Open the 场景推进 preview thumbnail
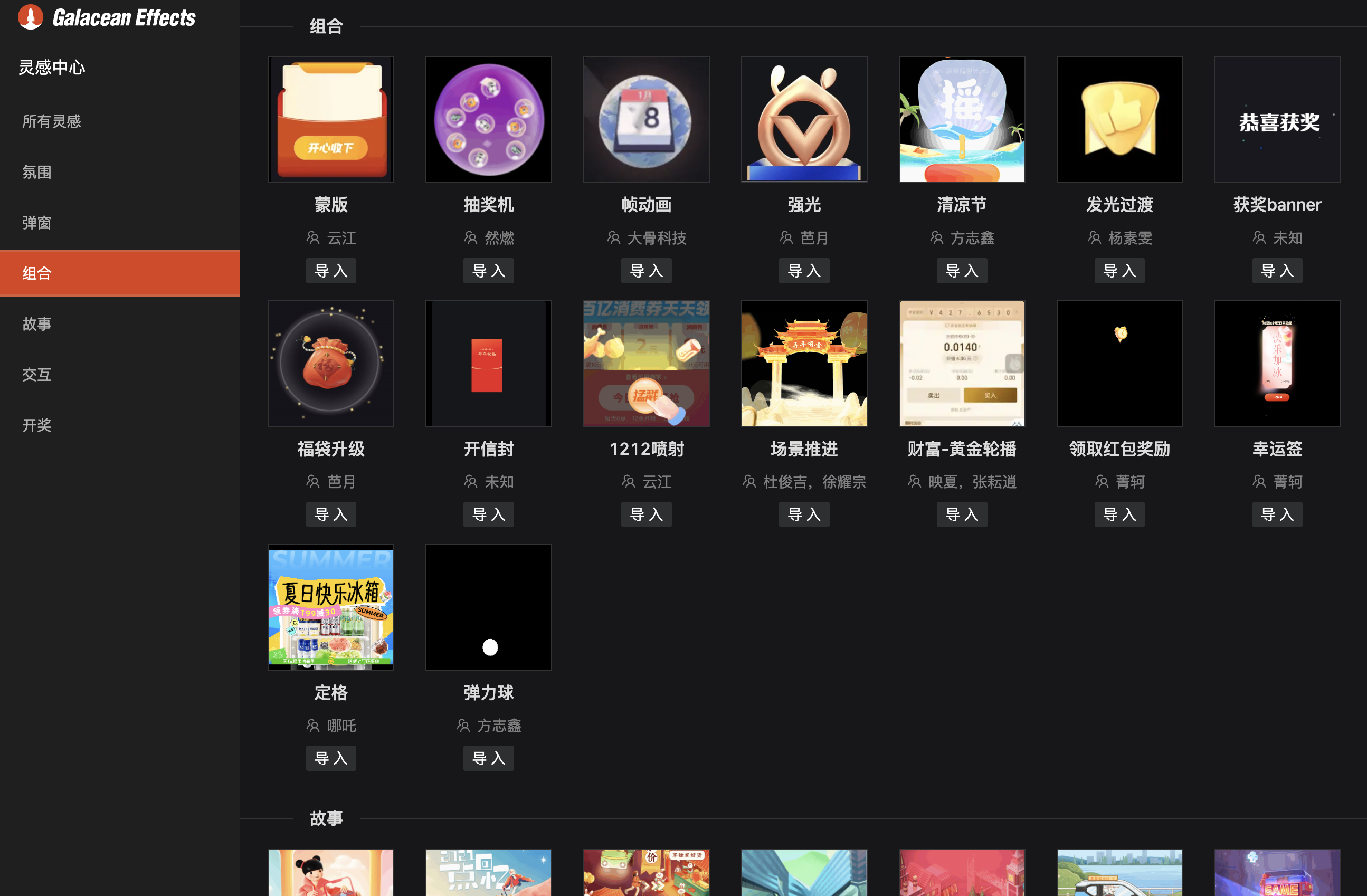The image size is (1367, 896). point(803,363)
